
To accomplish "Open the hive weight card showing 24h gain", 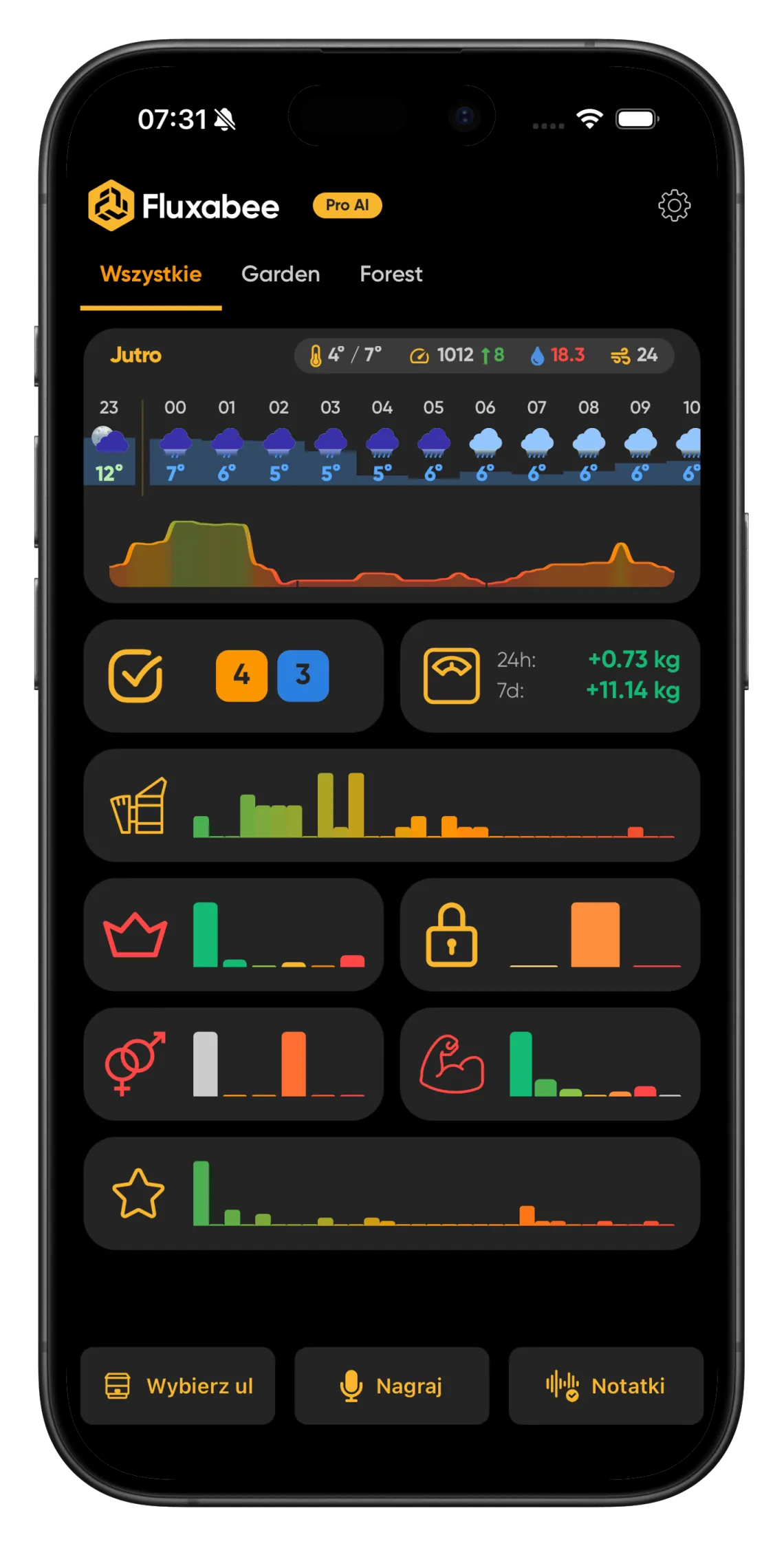I will click(550, 676).
